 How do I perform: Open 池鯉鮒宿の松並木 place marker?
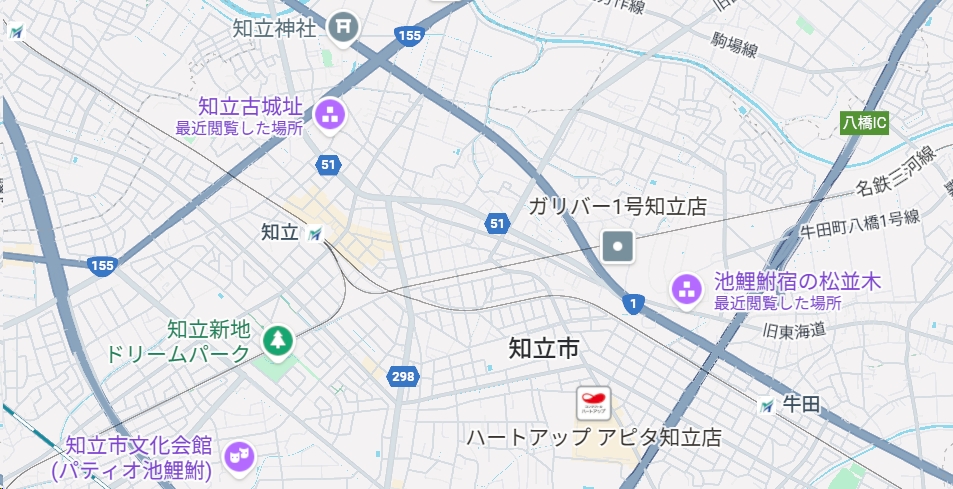pos(685,290)
